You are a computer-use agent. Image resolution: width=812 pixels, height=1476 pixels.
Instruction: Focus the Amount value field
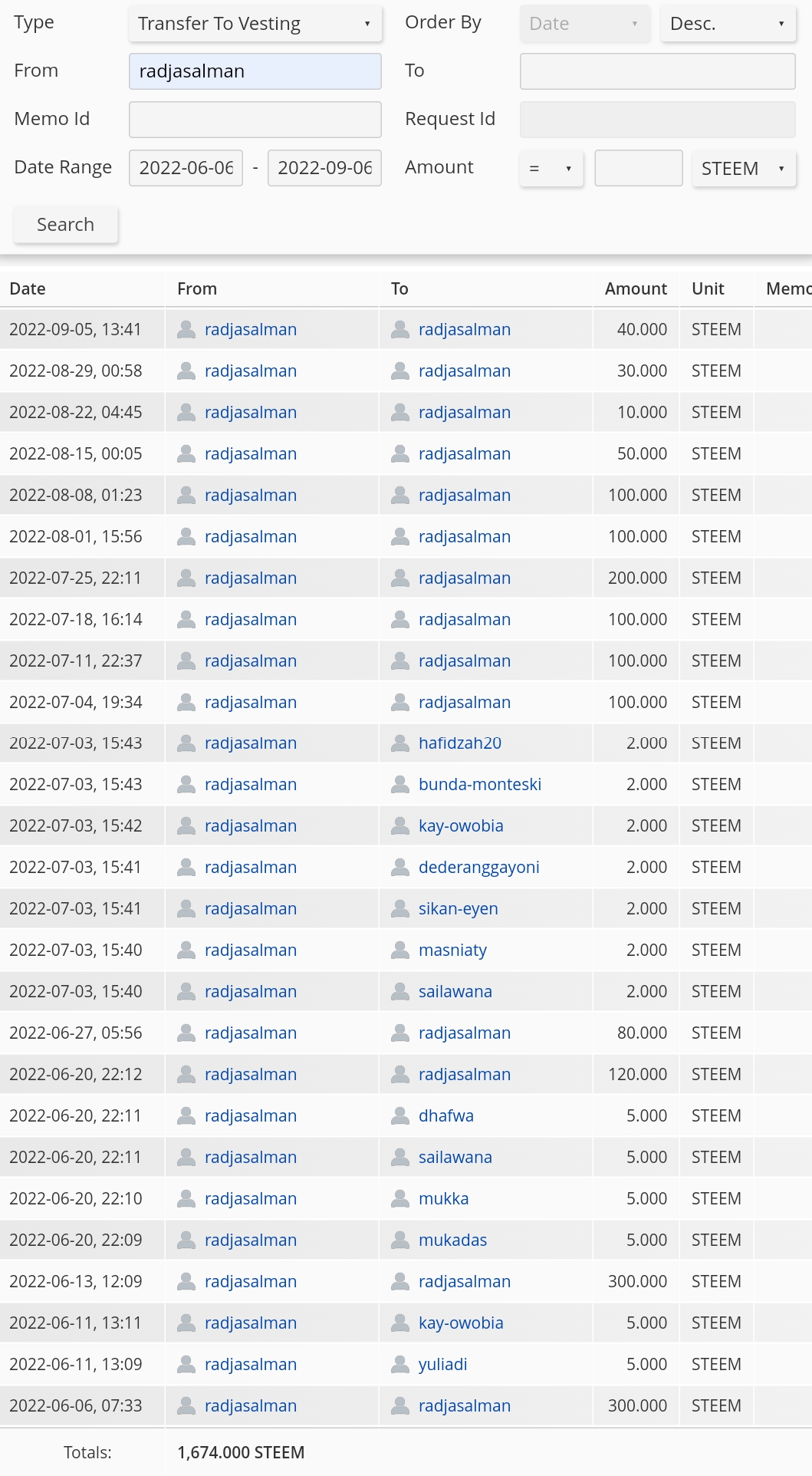pyautogui.click(x=638, y=168)
